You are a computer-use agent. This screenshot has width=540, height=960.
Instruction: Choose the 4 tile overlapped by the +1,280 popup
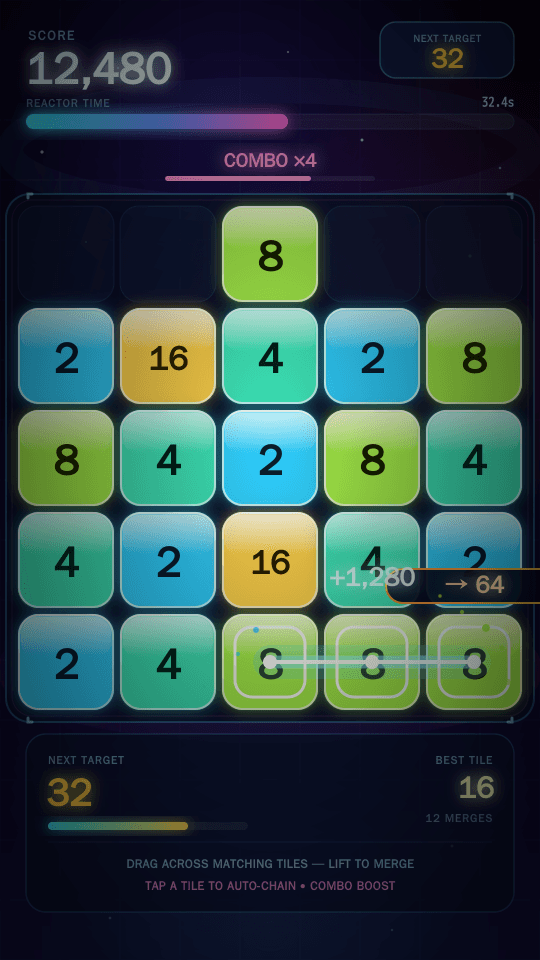(x=372, y=560)
